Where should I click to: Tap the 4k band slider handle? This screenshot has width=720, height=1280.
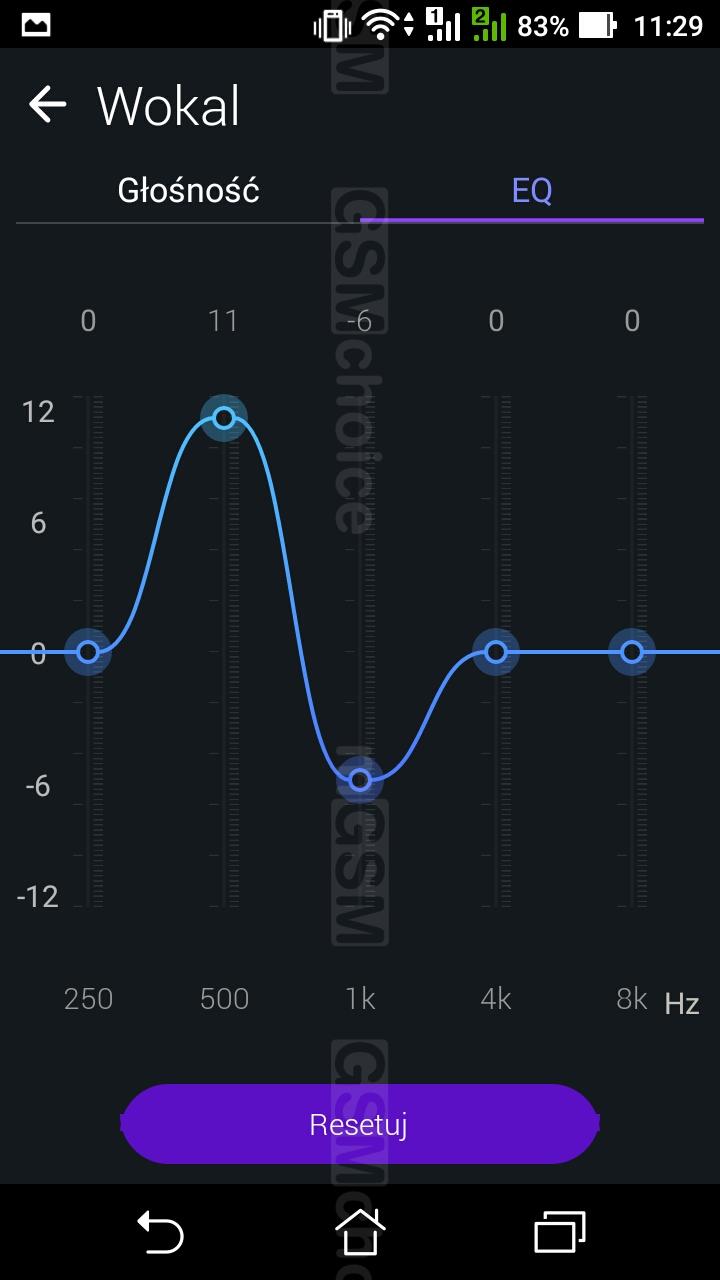496,652
